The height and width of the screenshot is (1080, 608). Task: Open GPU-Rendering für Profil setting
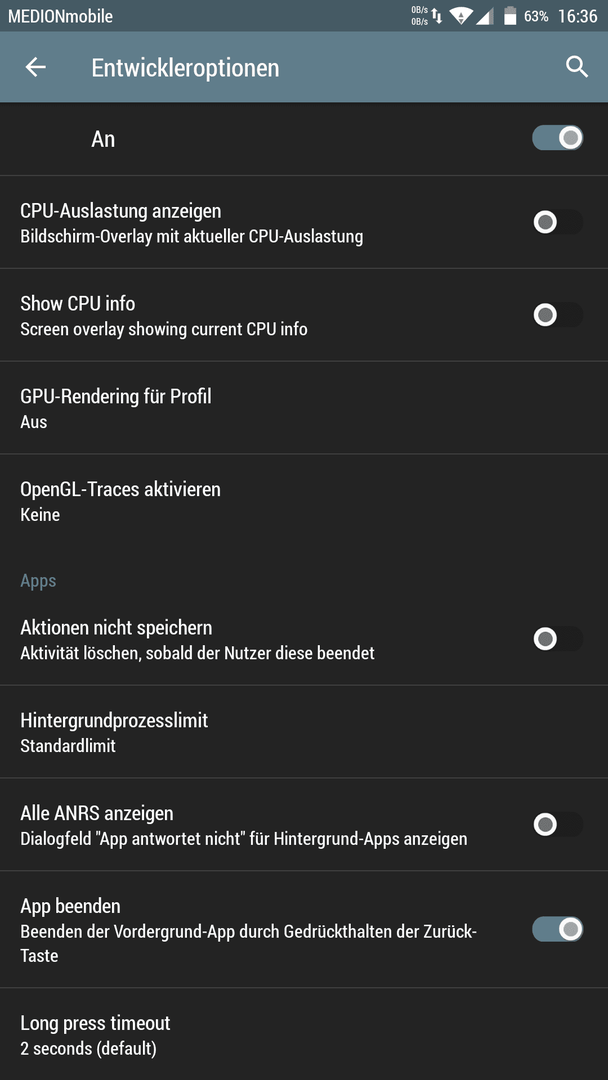click(x=304, y=408)
